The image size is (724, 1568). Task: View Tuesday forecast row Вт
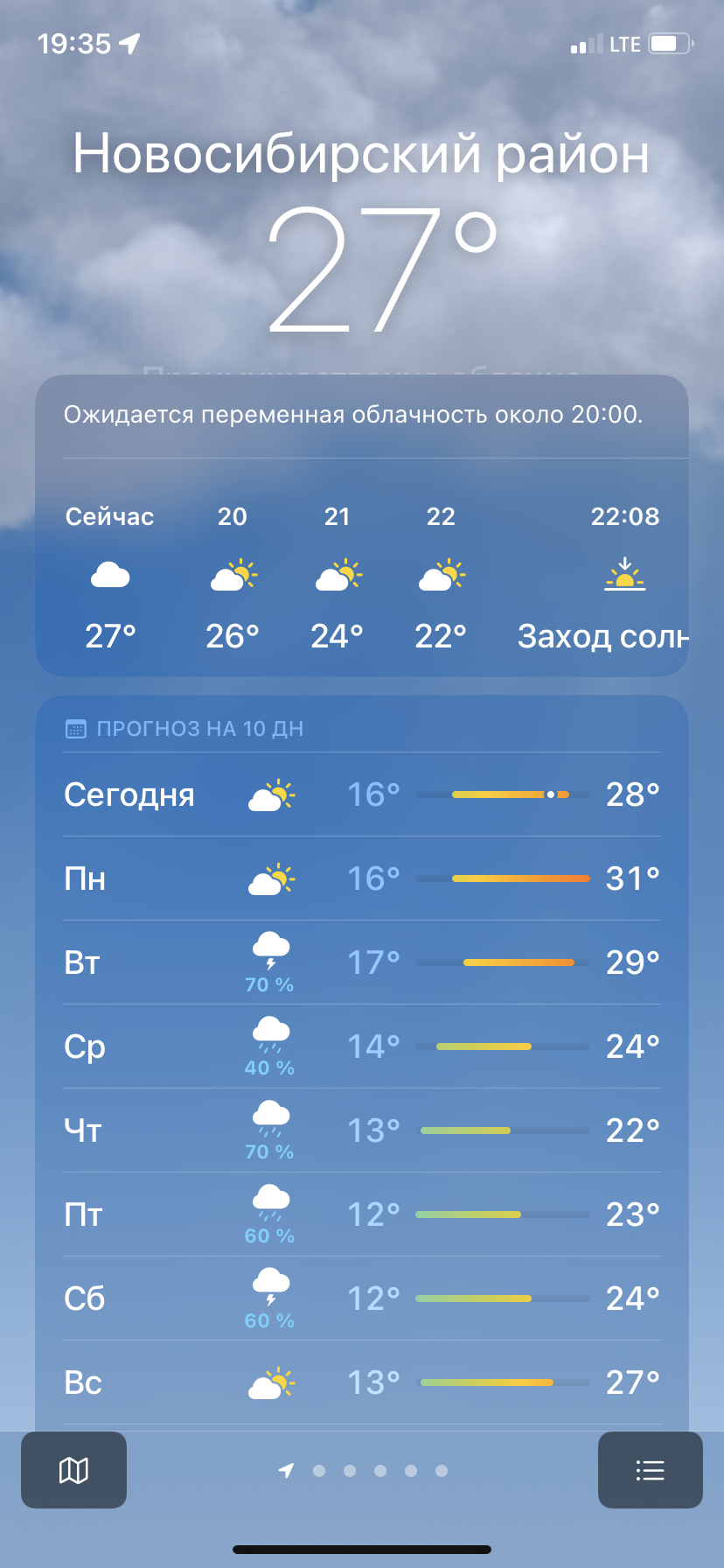click(x=361, y=962)
